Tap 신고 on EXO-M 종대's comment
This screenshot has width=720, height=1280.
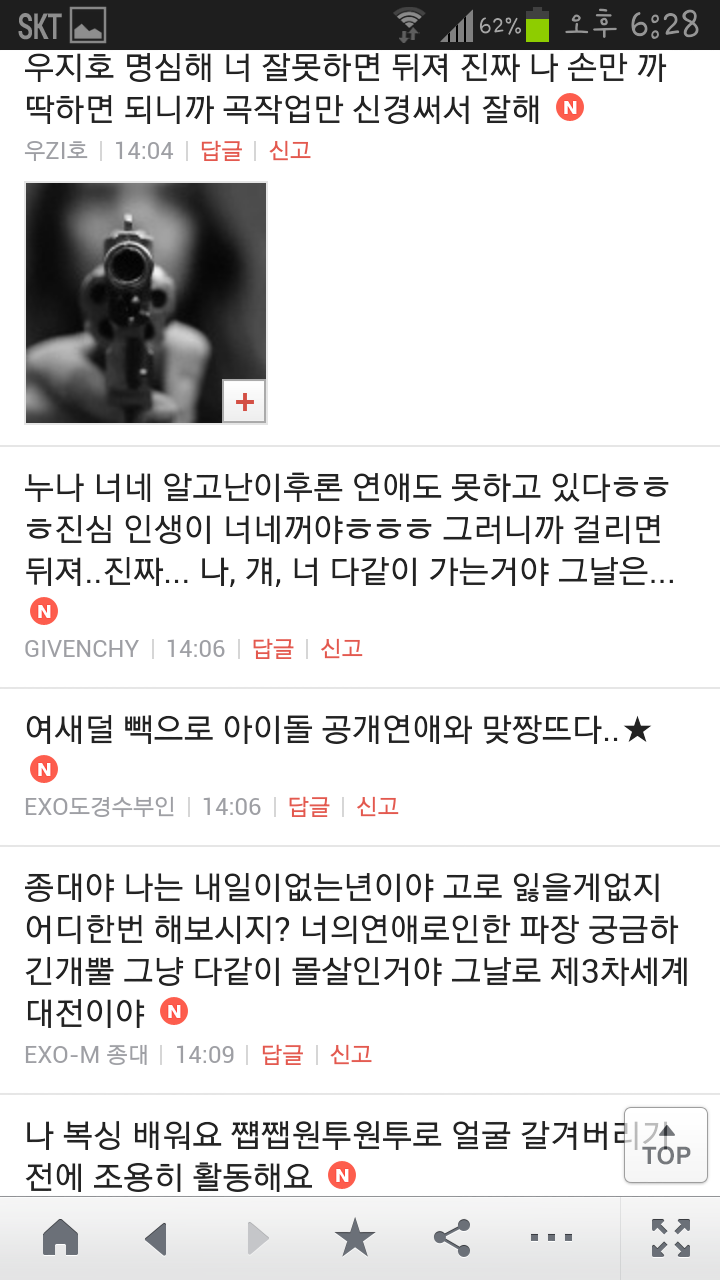click(x=350, y=1055)
